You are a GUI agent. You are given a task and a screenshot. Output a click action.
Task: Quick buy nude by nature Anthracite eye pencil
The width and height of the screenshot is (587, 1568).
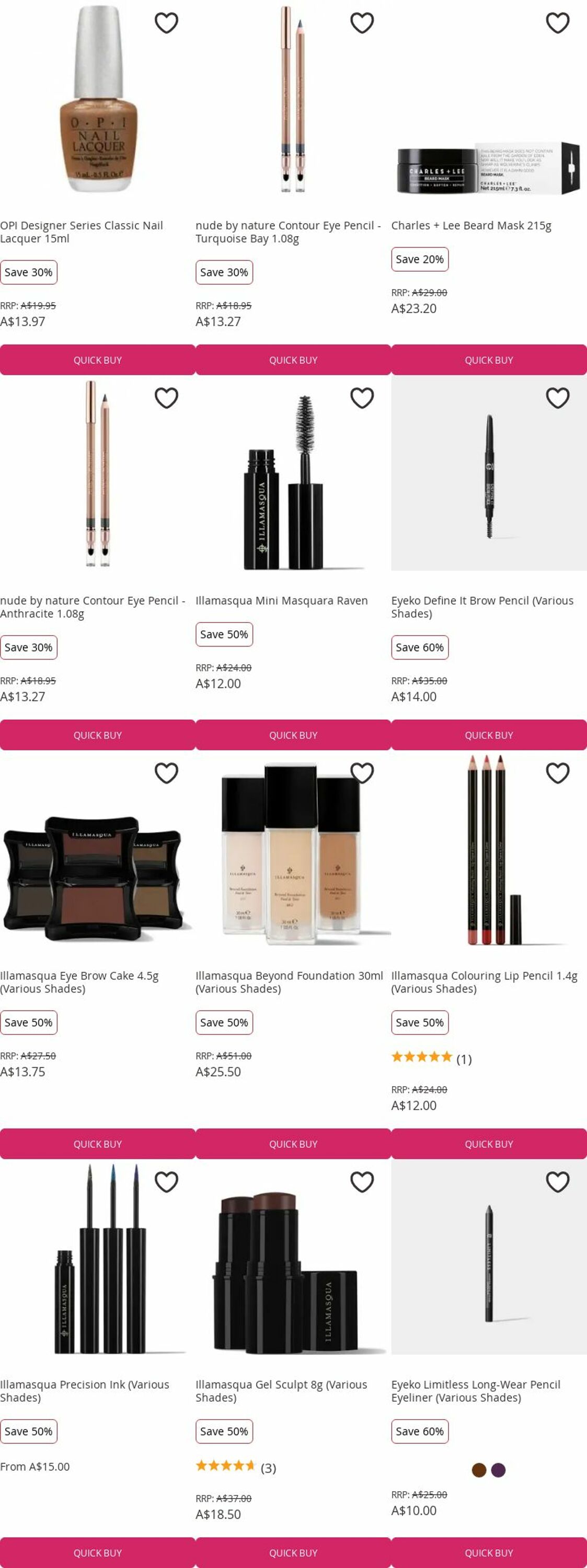[97, 735]
